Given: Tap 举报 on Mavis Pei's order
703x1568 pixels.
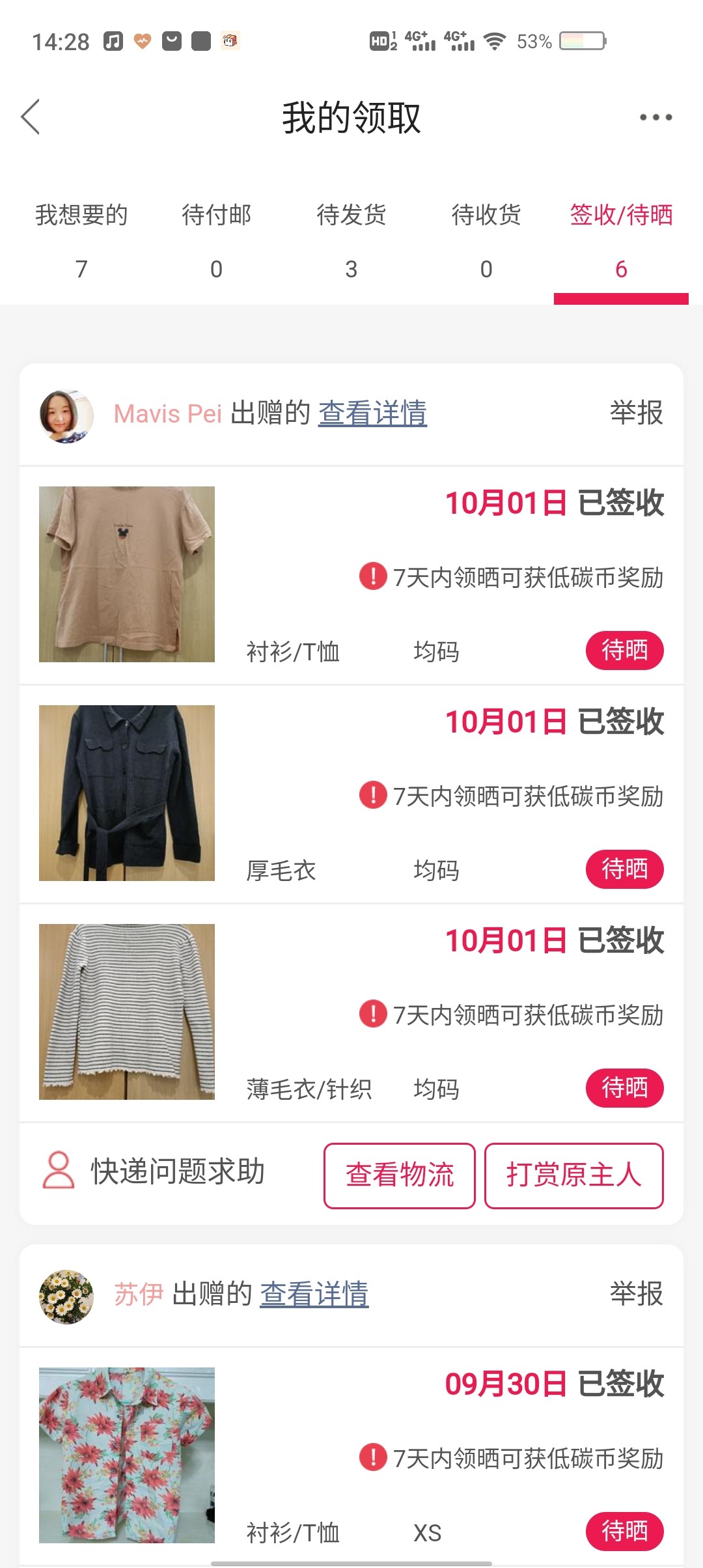Looking at the screenshot, I should (x=636, y=413).
